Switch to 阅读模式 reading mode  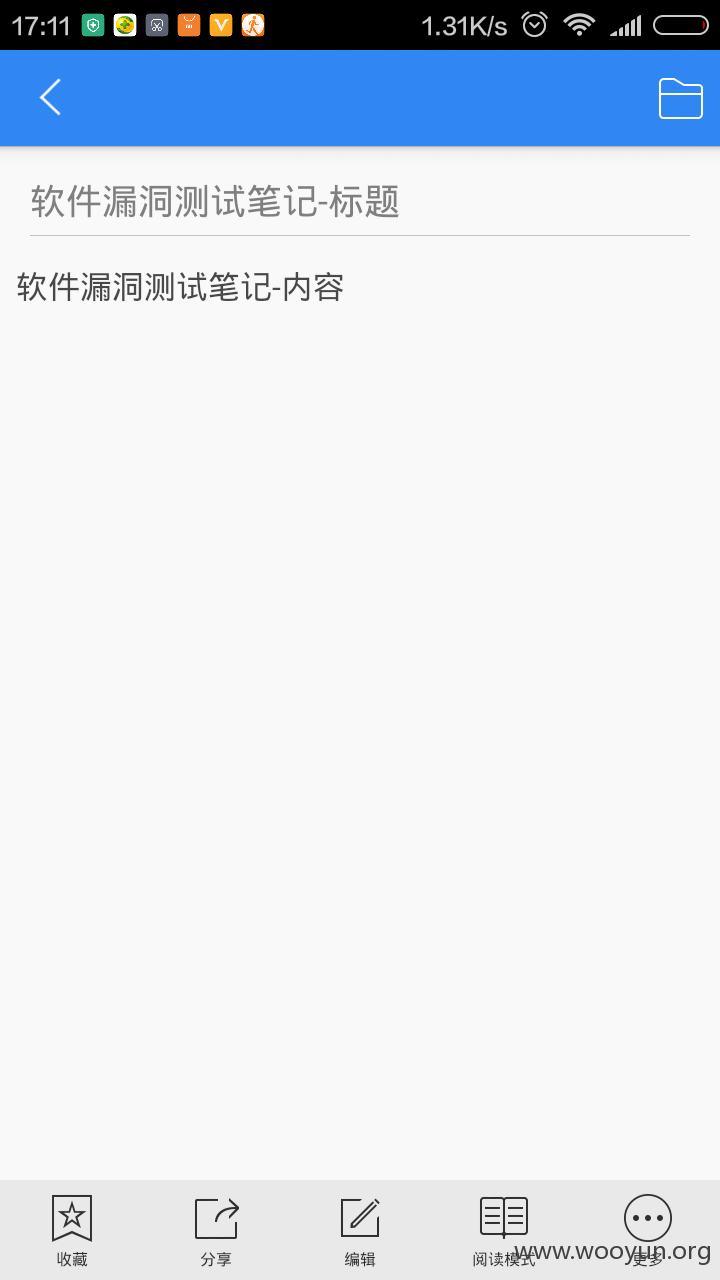point(504,1231)
